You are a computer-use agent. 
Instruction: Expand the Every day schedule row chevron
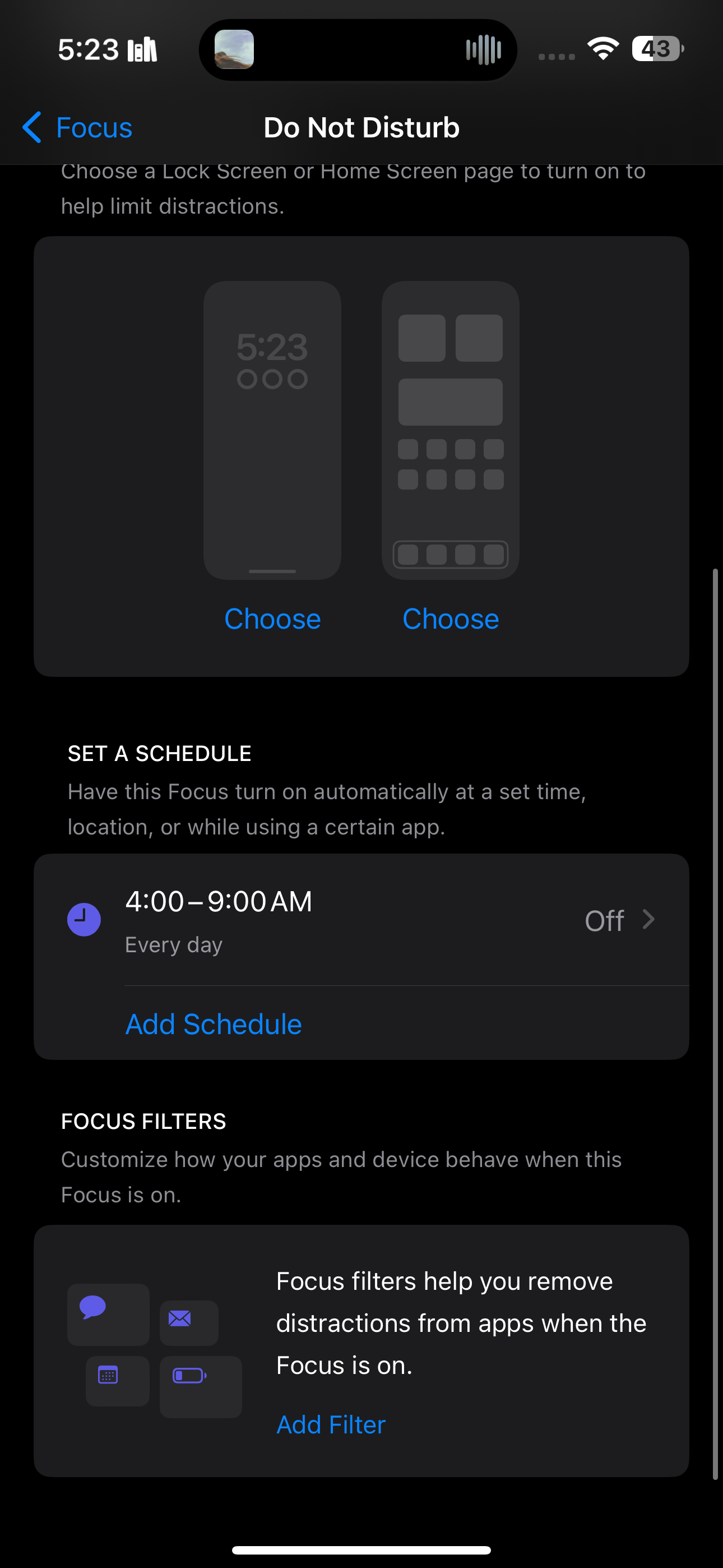(x=649, y=920)
